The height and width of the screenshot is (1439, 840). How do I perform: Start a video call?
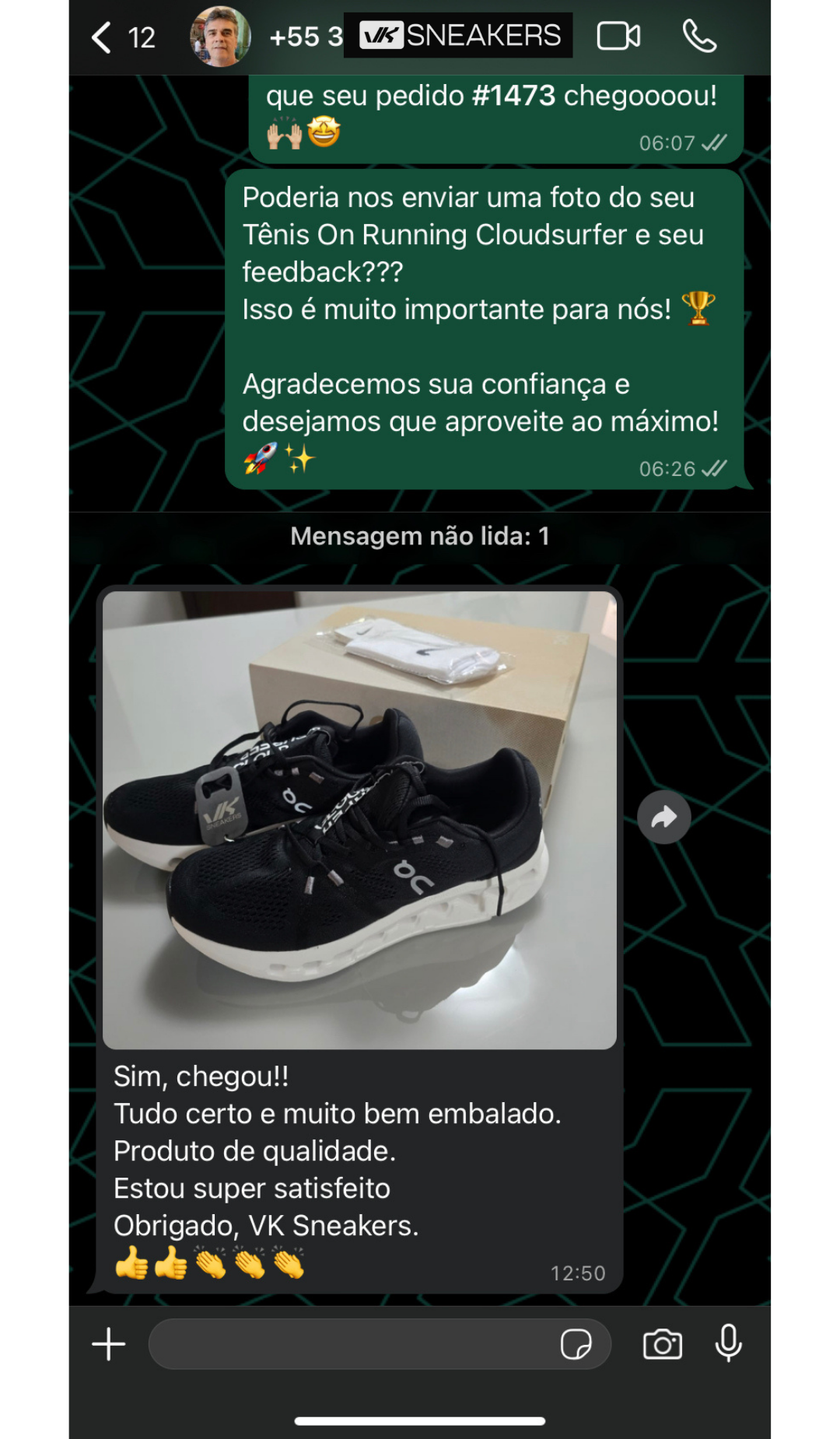pyautogui.click(x=618, y=37)
